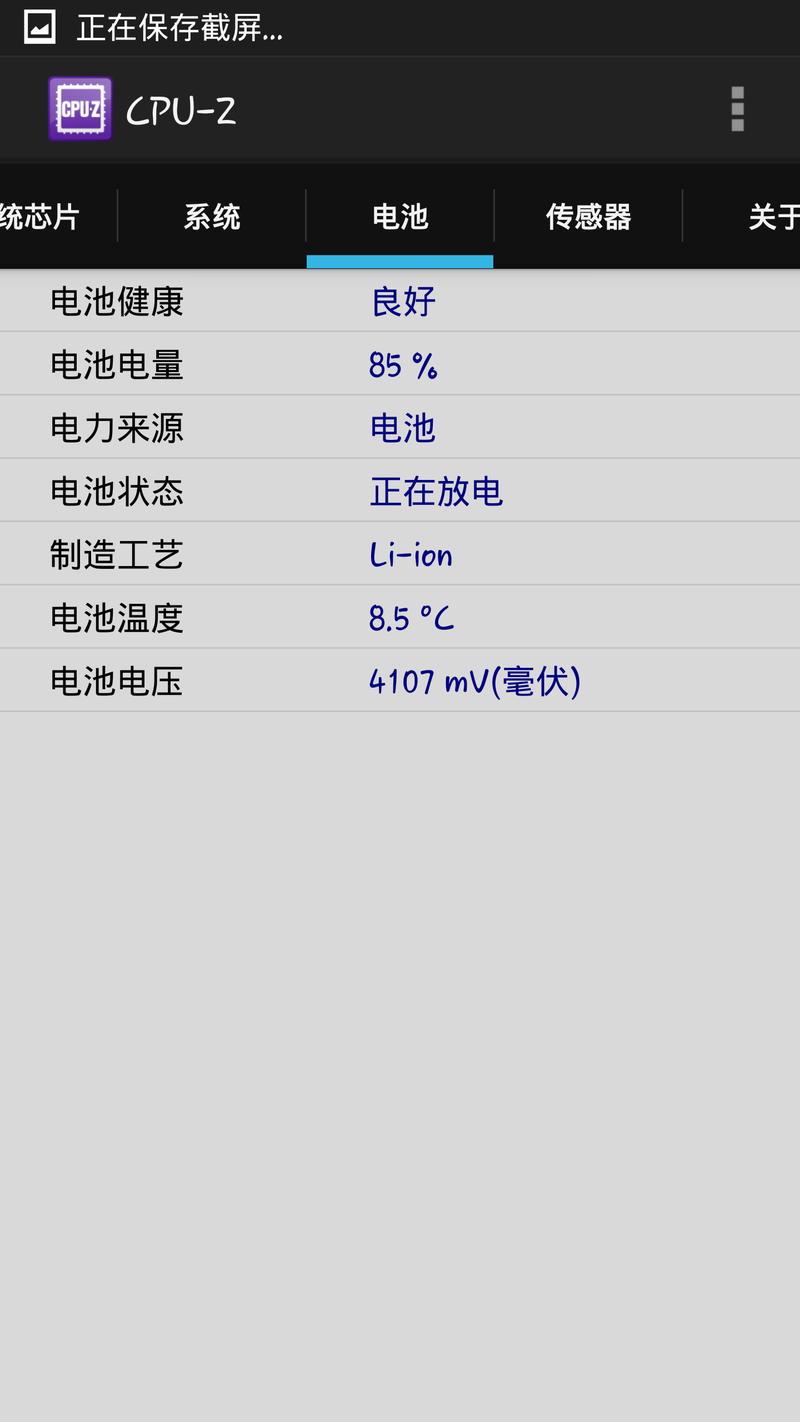
Task: Tap the battery temperature reading 8.5 °C
Action: point(411,617)
